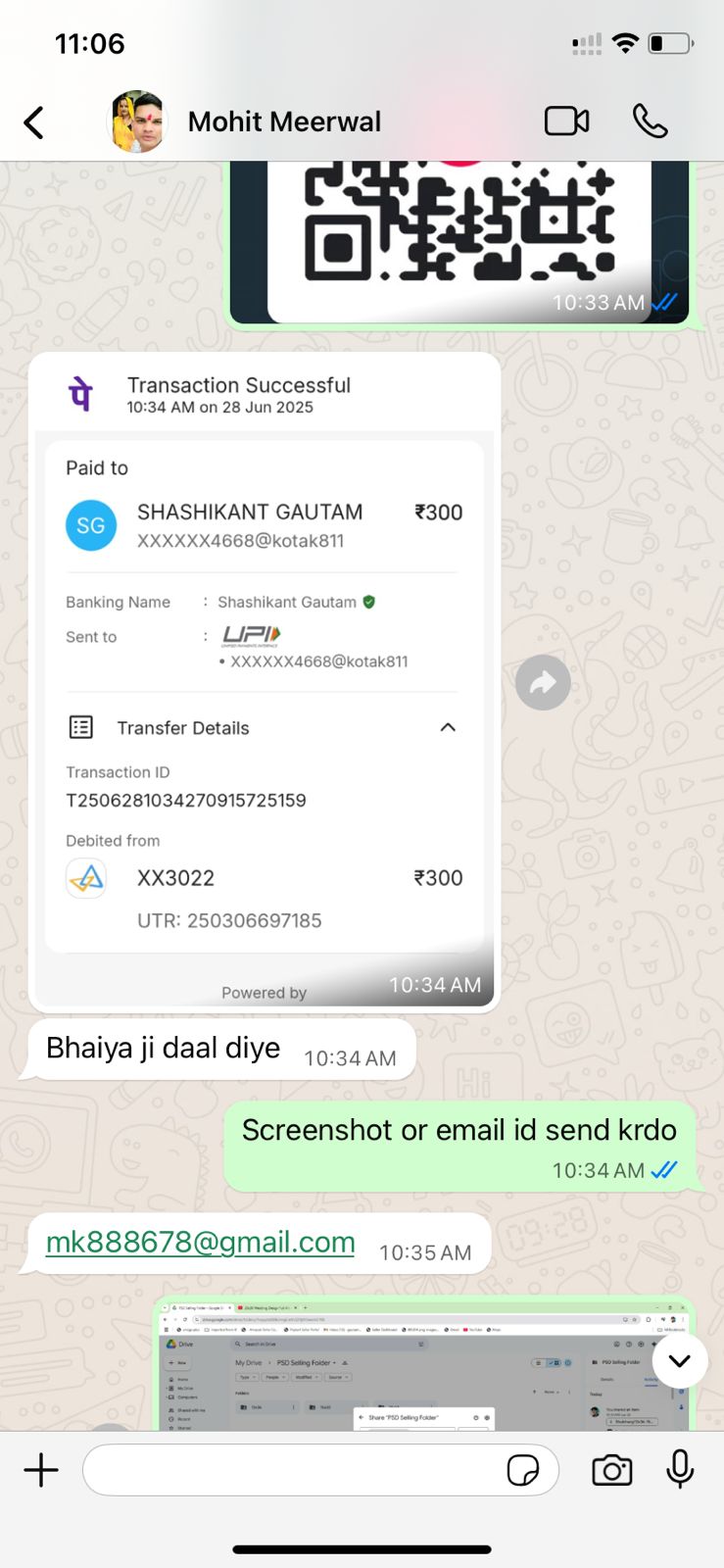The height and width of the screenshot is (1568, 724).
Task: Jump to the latest messages
Action: (x=679, y=1360)
